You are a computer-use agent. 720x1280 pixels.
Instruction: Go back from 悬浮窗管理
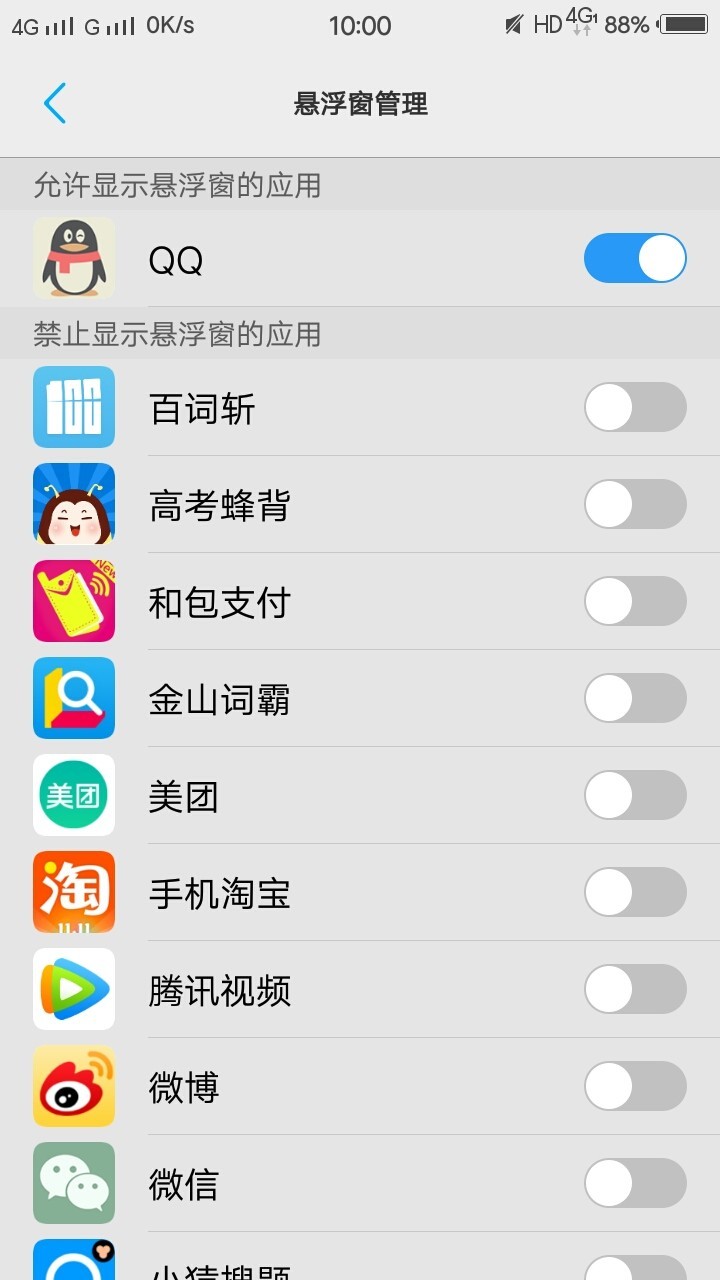[55, 103]
